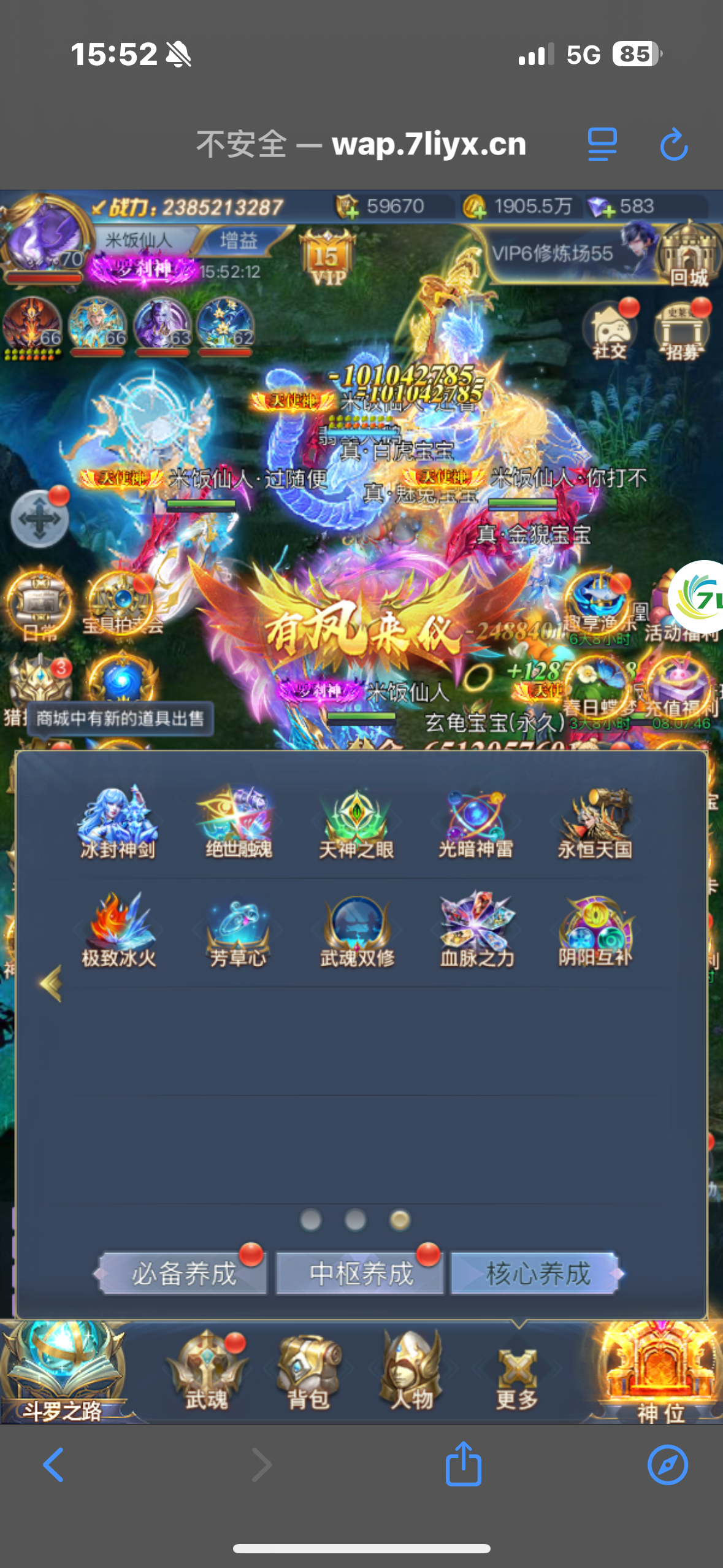Open the 背包 inventory
This screenshot has width=723, height=1568.
pos(308,1372)
